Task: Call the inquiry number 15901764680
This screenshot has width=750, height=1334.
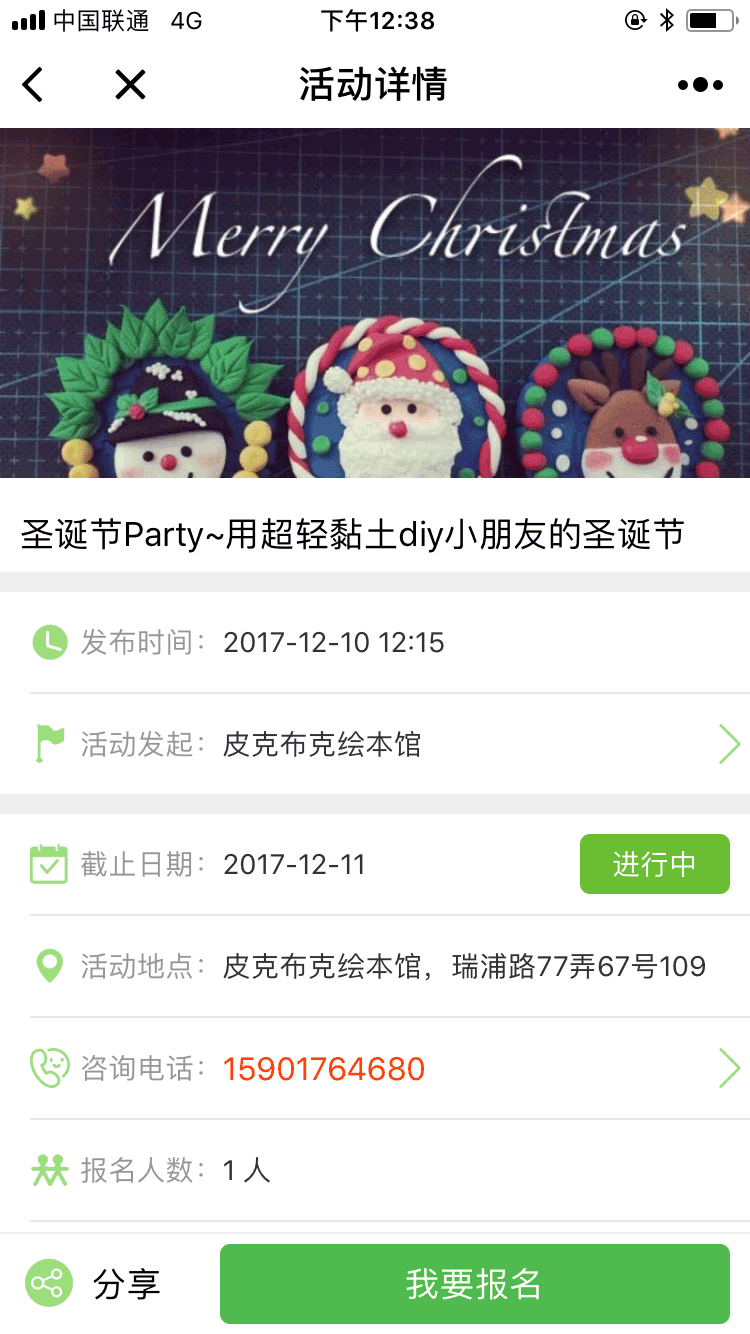Action: tap(324, 1069)
